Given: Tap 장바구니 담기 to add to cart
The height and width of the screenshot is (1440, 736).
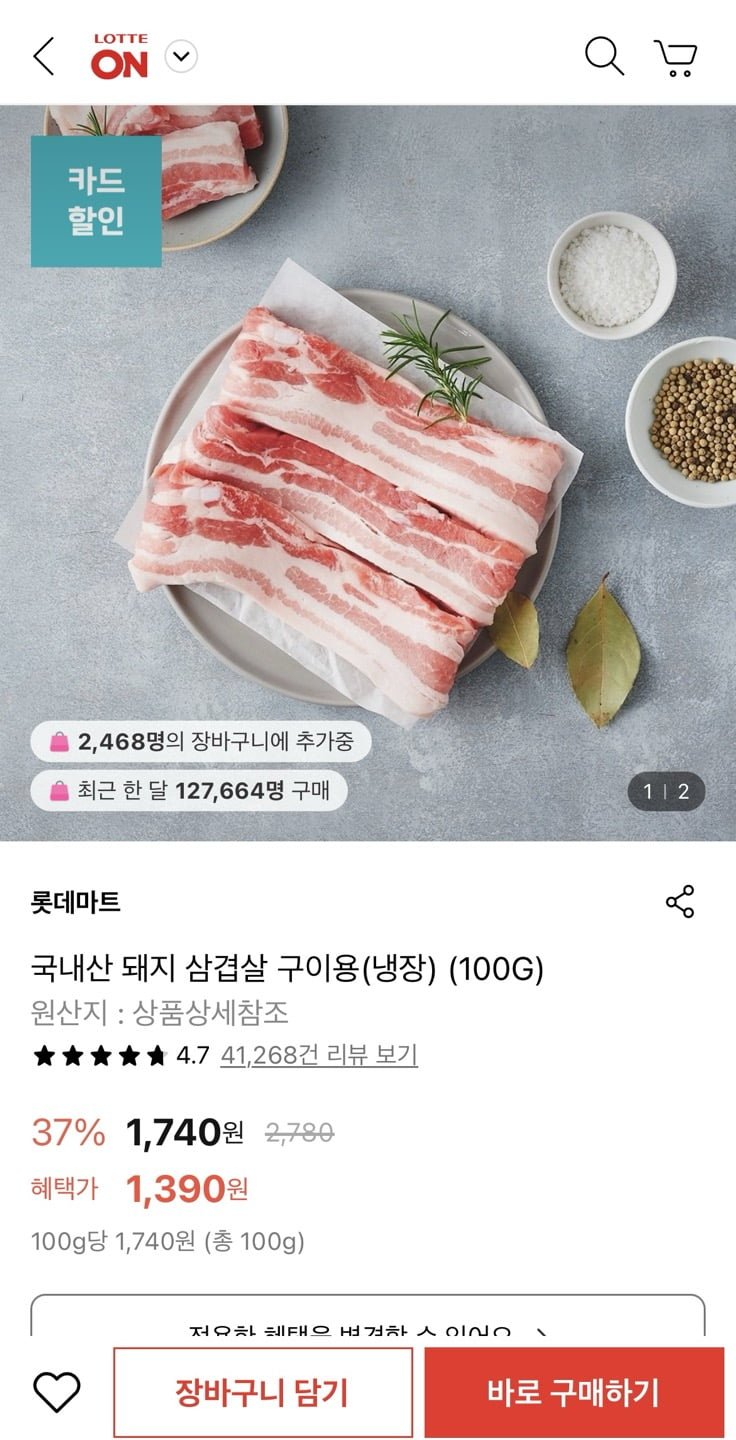Looking at the screenshot, I should pos(262,1392).
